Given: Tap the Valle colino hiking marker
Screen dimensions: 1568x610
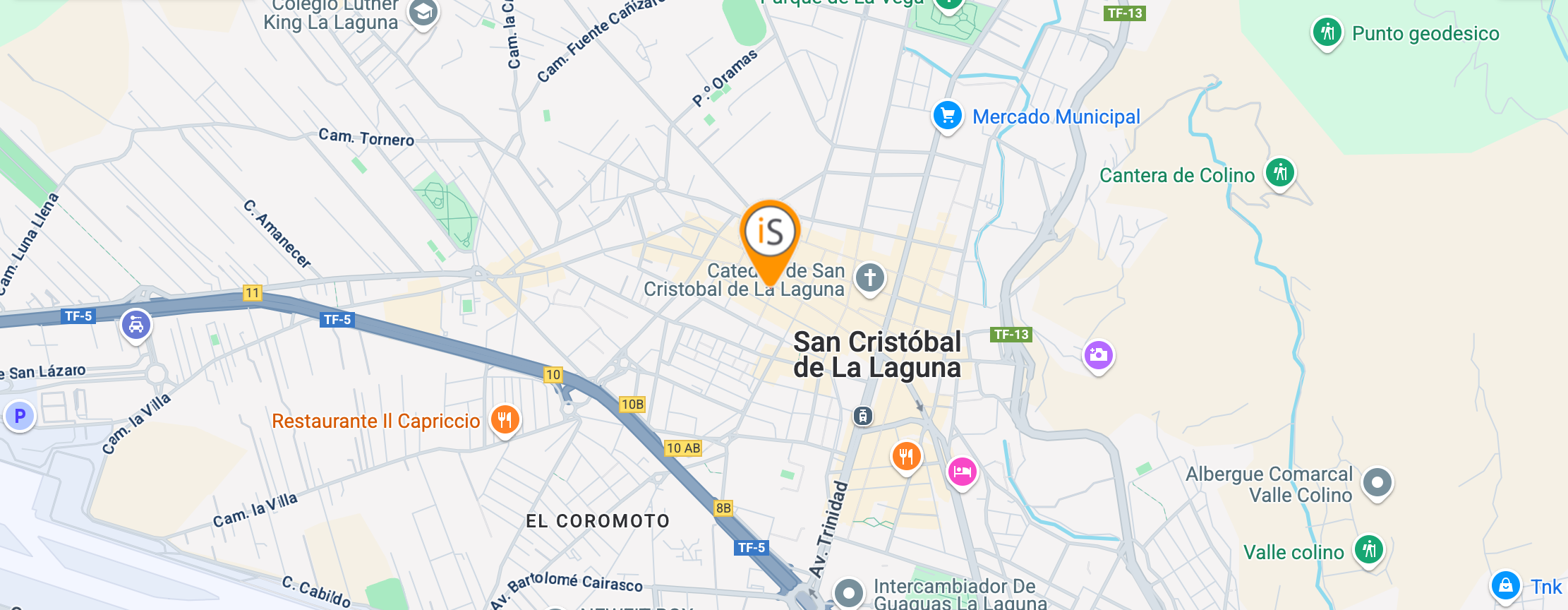Looking at the screenshot, I should (x=1369, y=550).
